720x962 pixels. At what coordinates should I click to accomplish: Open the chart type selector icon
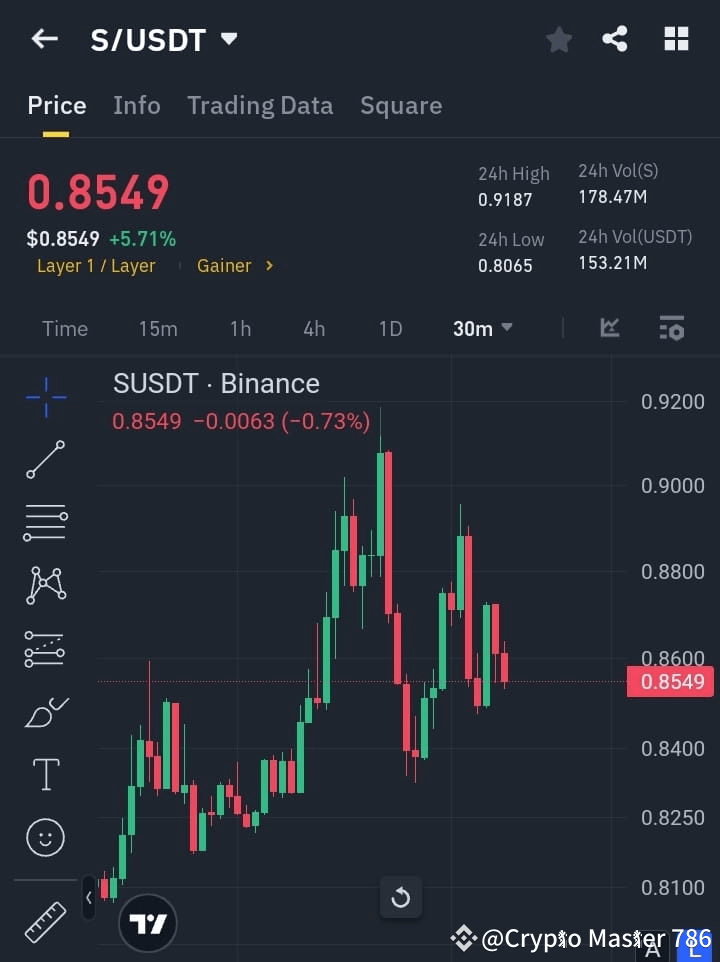tap(610, 328)
